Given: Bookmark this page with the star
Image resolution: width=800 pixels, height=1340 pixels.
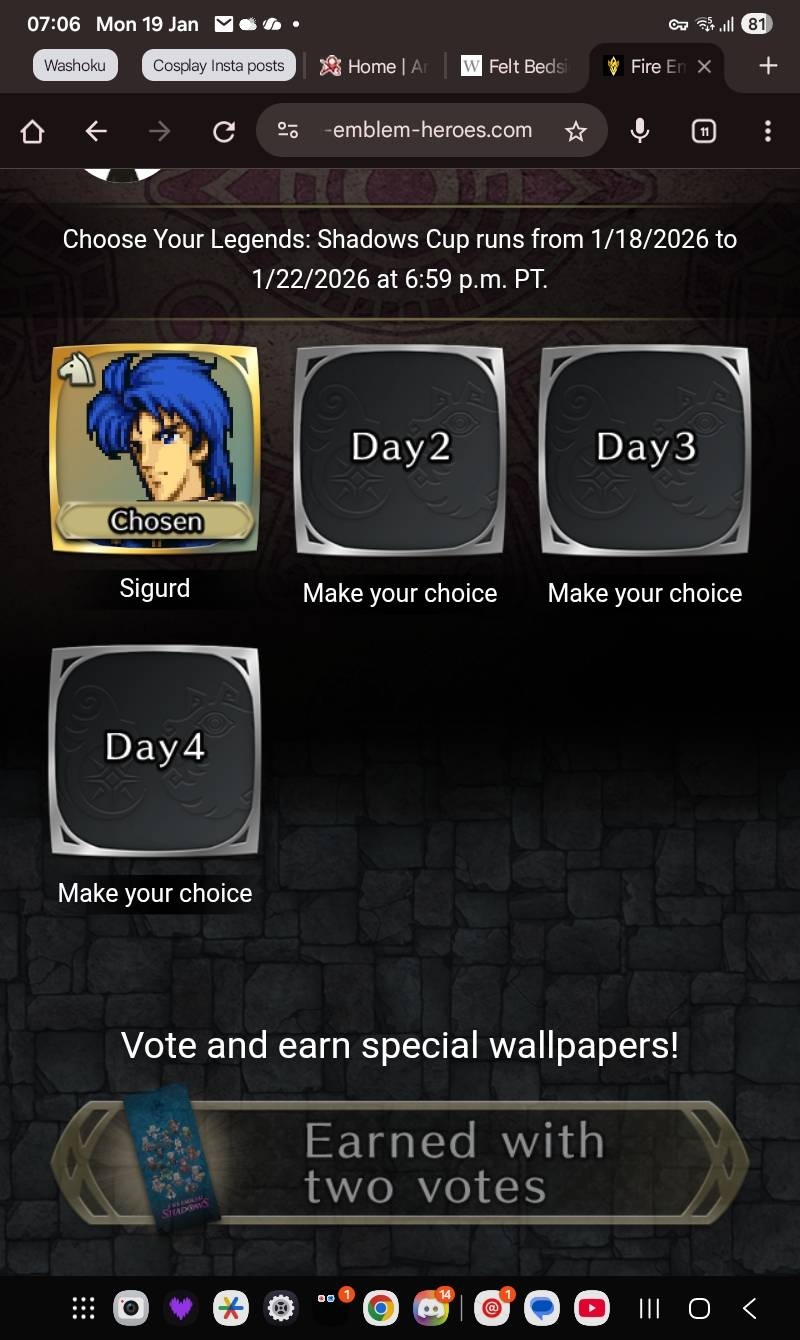Looking at the screenshot, I should [x=576, y=131].
